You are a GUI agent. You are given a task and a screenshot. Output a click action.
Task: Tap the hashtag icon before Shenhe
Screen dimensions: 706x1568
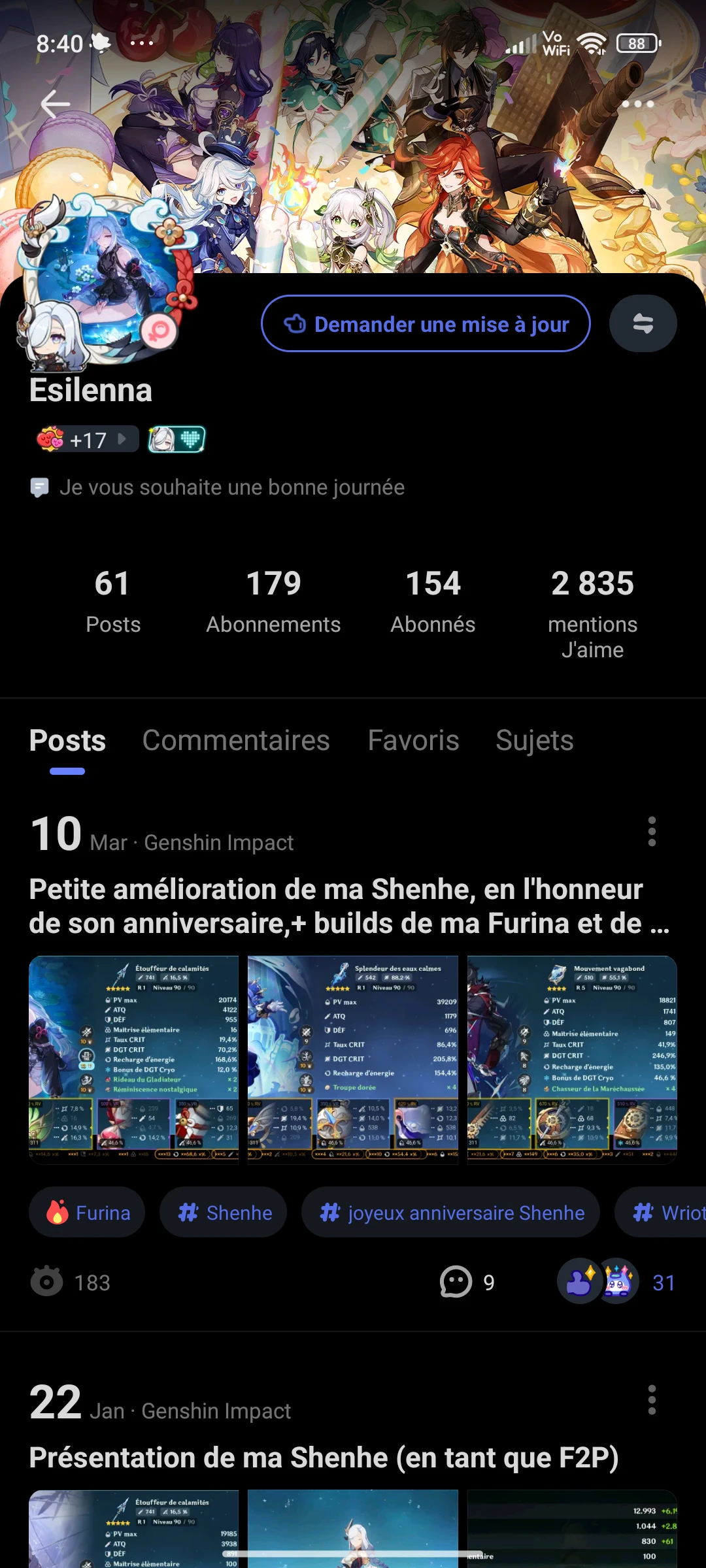click(x=190, y=1212)
